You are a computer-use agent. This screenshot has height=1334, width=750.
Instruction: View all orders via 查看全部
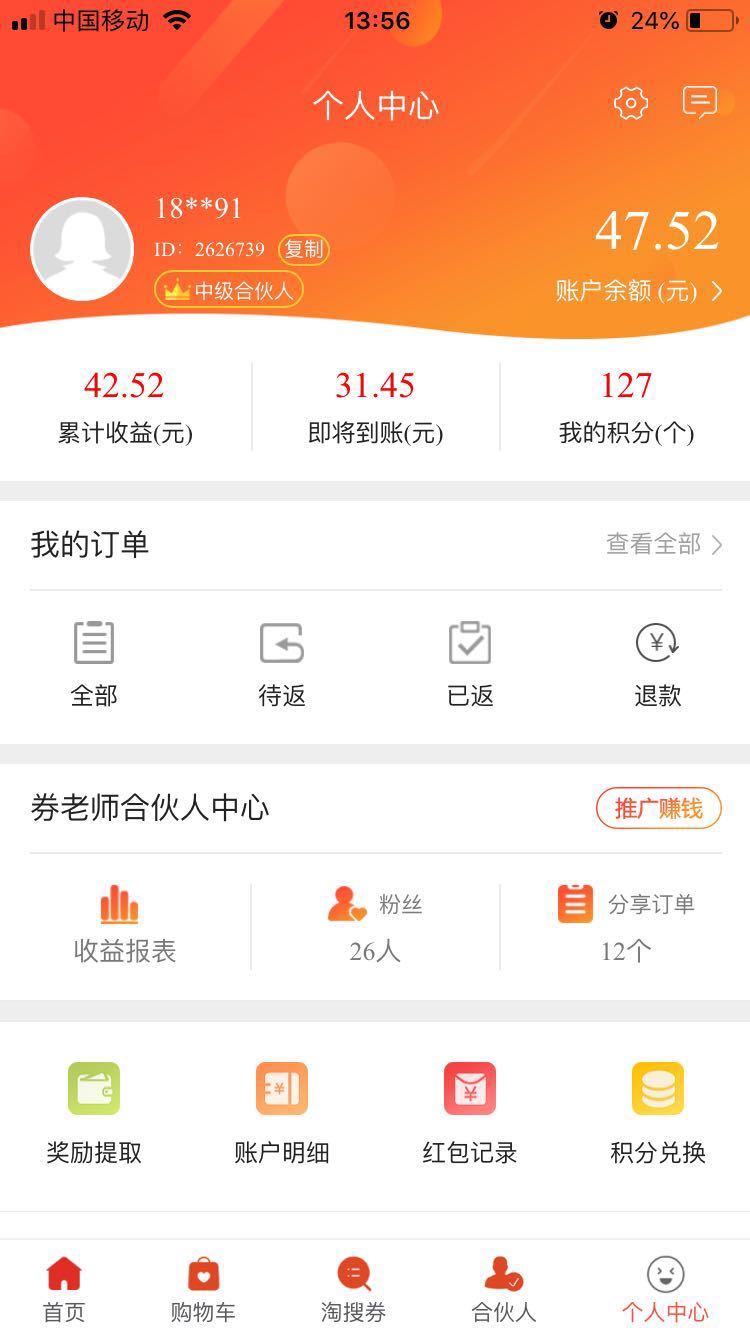[664, 544]
